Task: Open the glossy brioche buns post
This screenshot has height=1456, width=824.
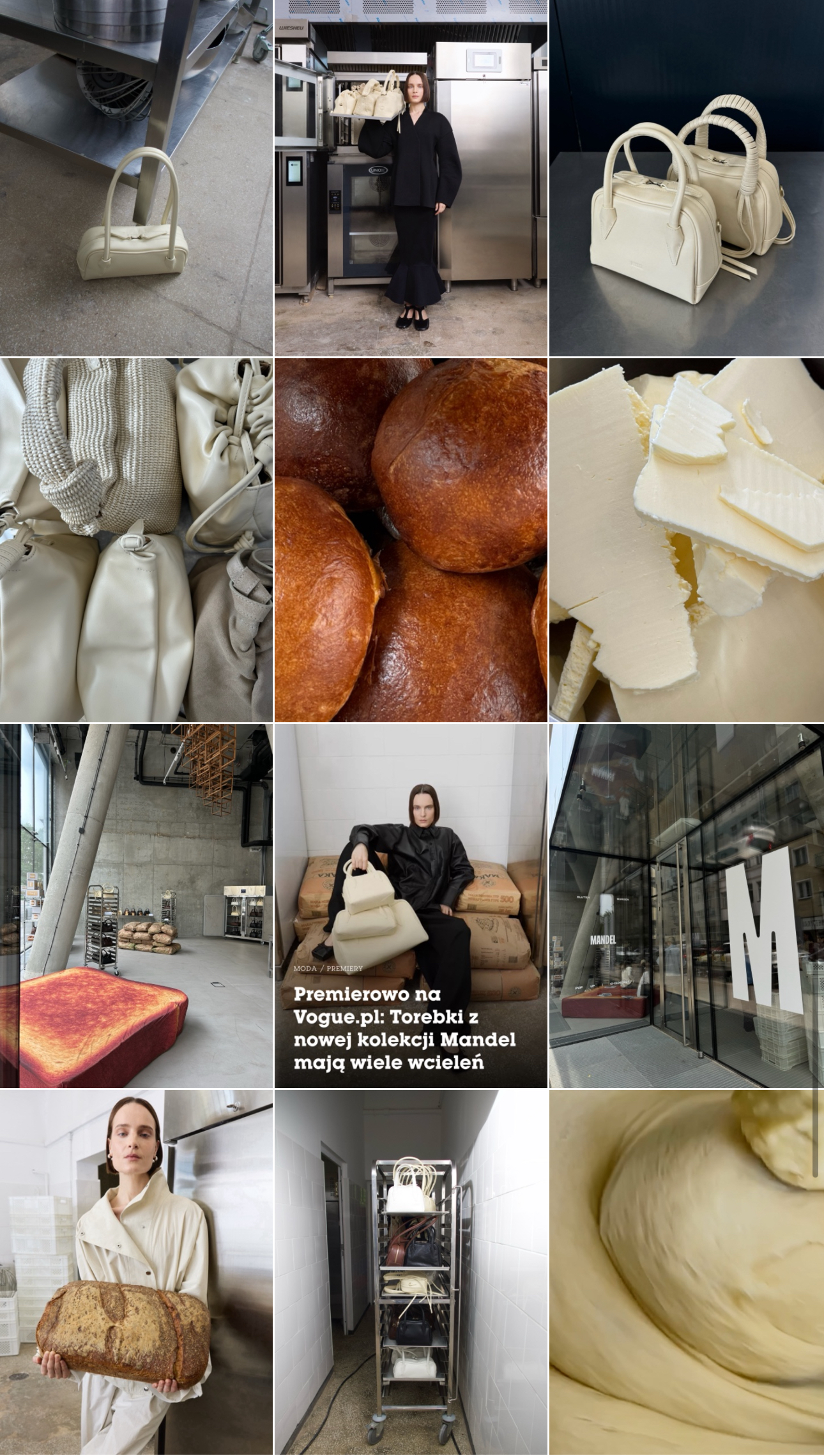Action: click(411, 540)
